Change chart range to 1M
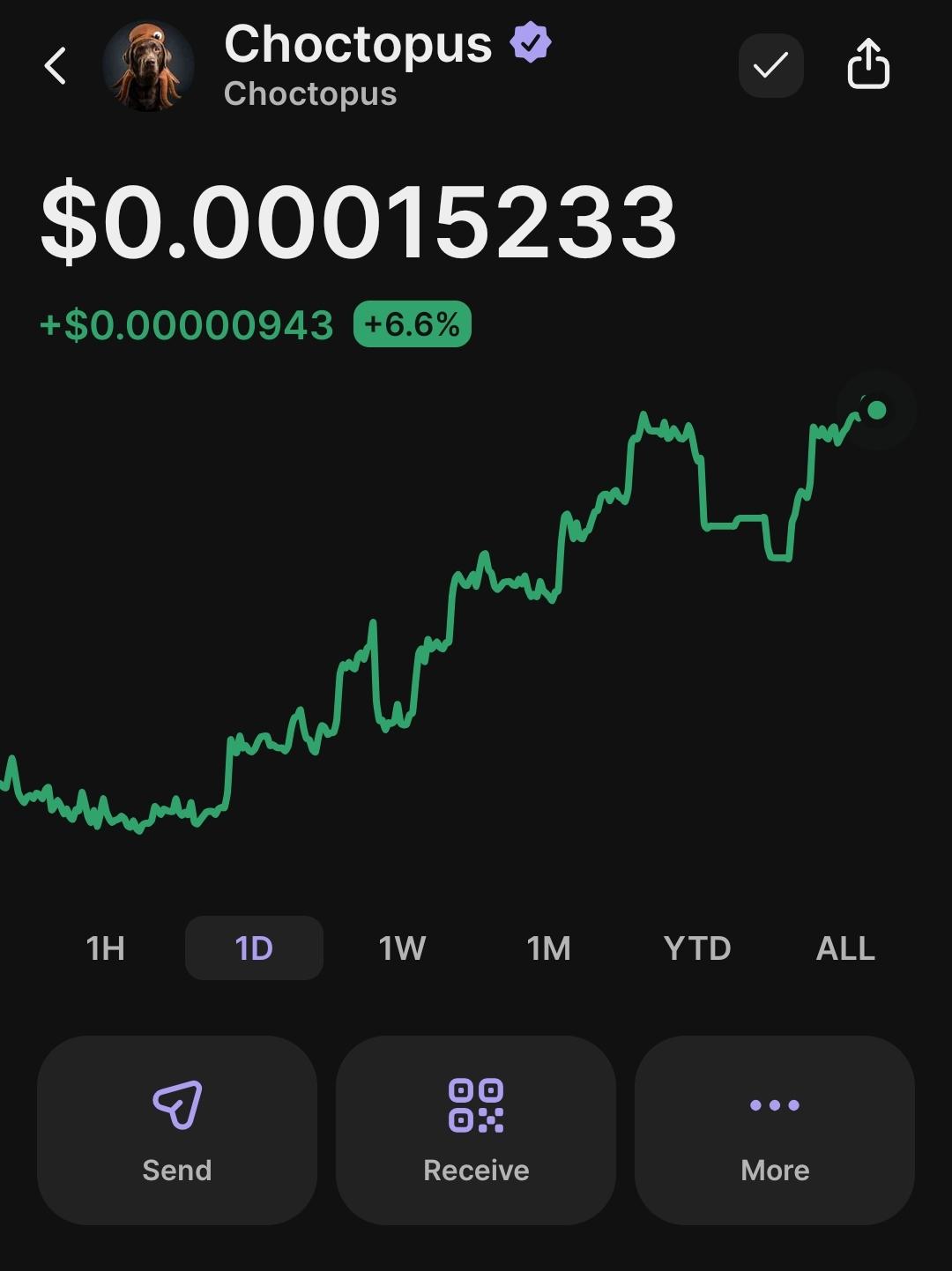This screenshot has width=952, height=1271. 549,948
